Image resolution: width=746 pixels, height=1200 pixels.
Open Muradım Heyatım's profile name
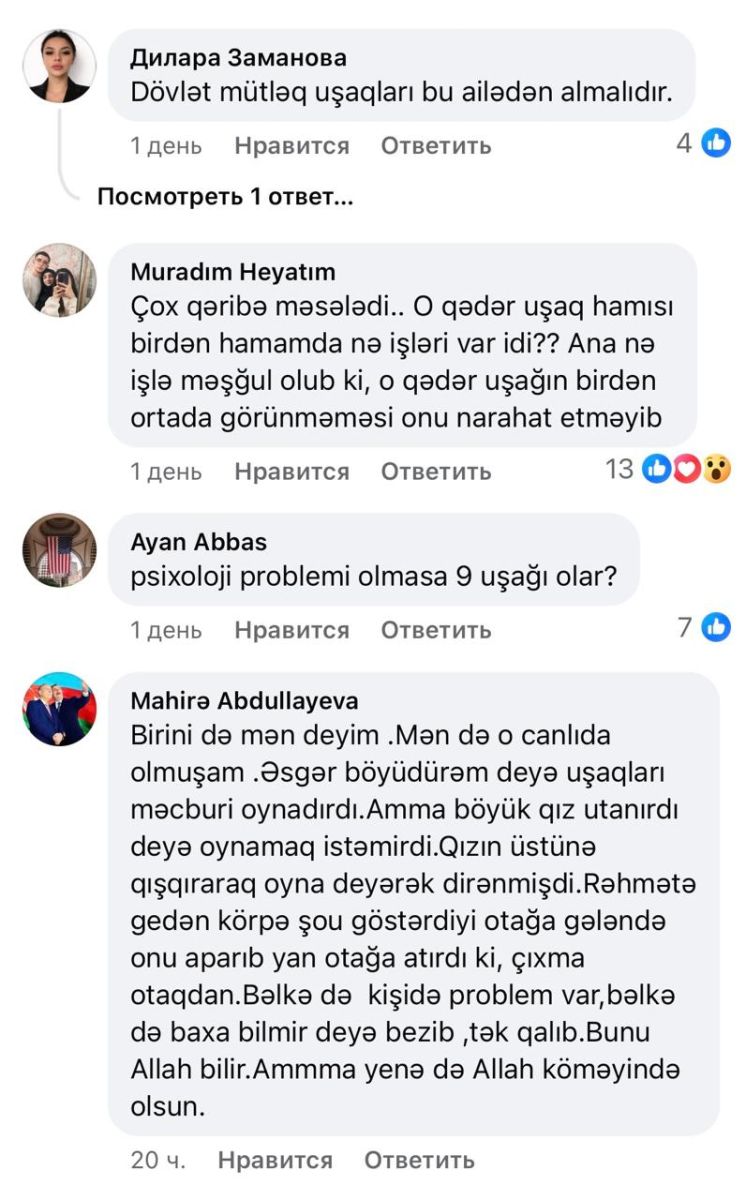(233, 272)
